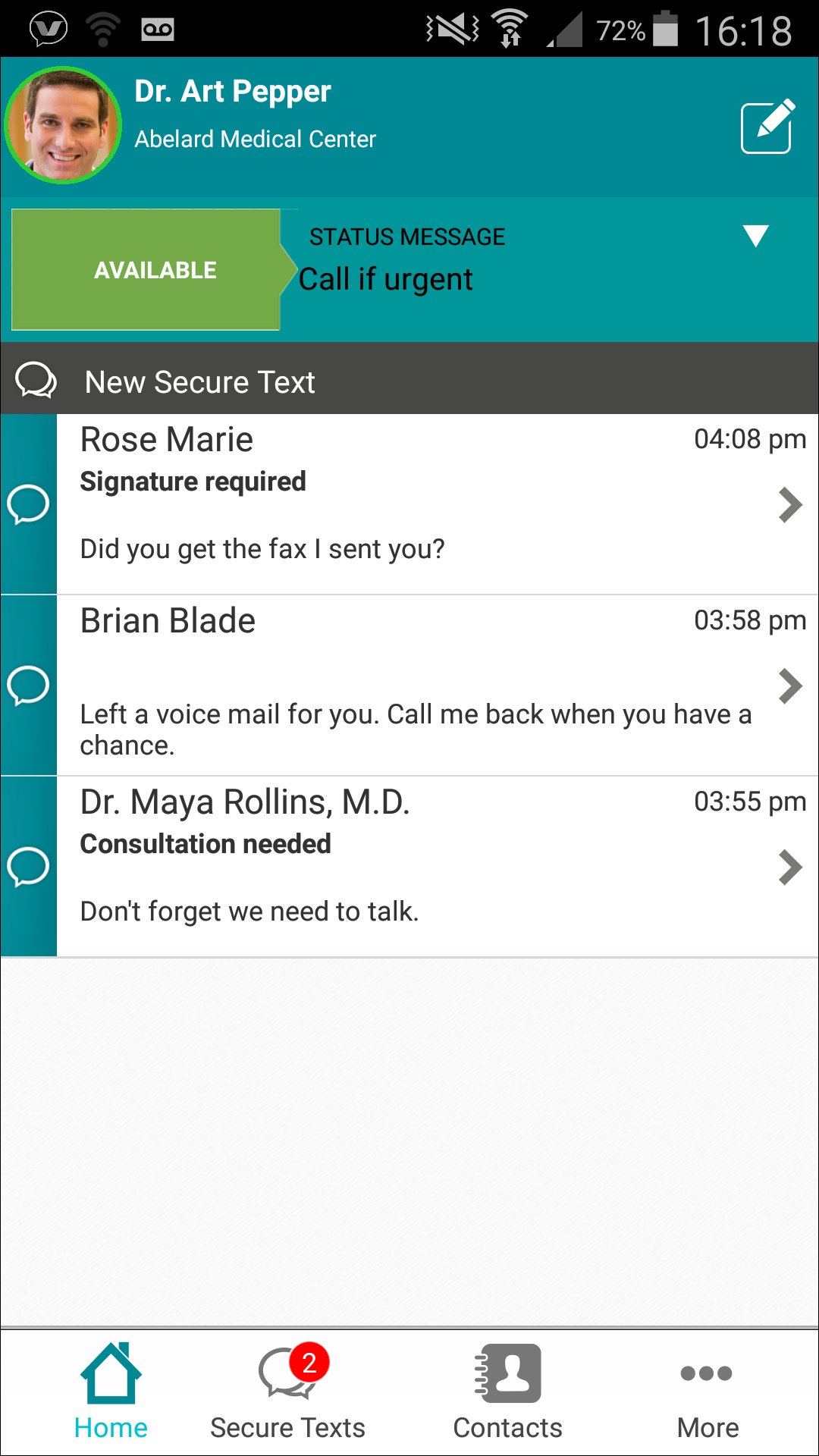The image size is (819, 1456).
Task: Open Dr. Maya Rollins' Consultation needed message
Action: coord(409,867)
